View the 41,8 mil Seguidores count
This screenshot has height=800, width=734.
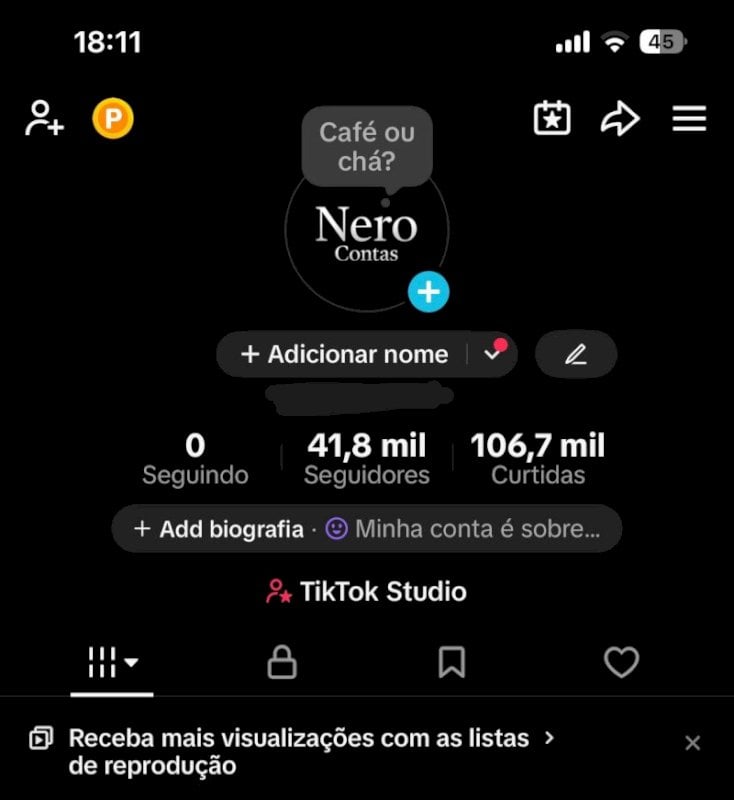coord(366,456)
